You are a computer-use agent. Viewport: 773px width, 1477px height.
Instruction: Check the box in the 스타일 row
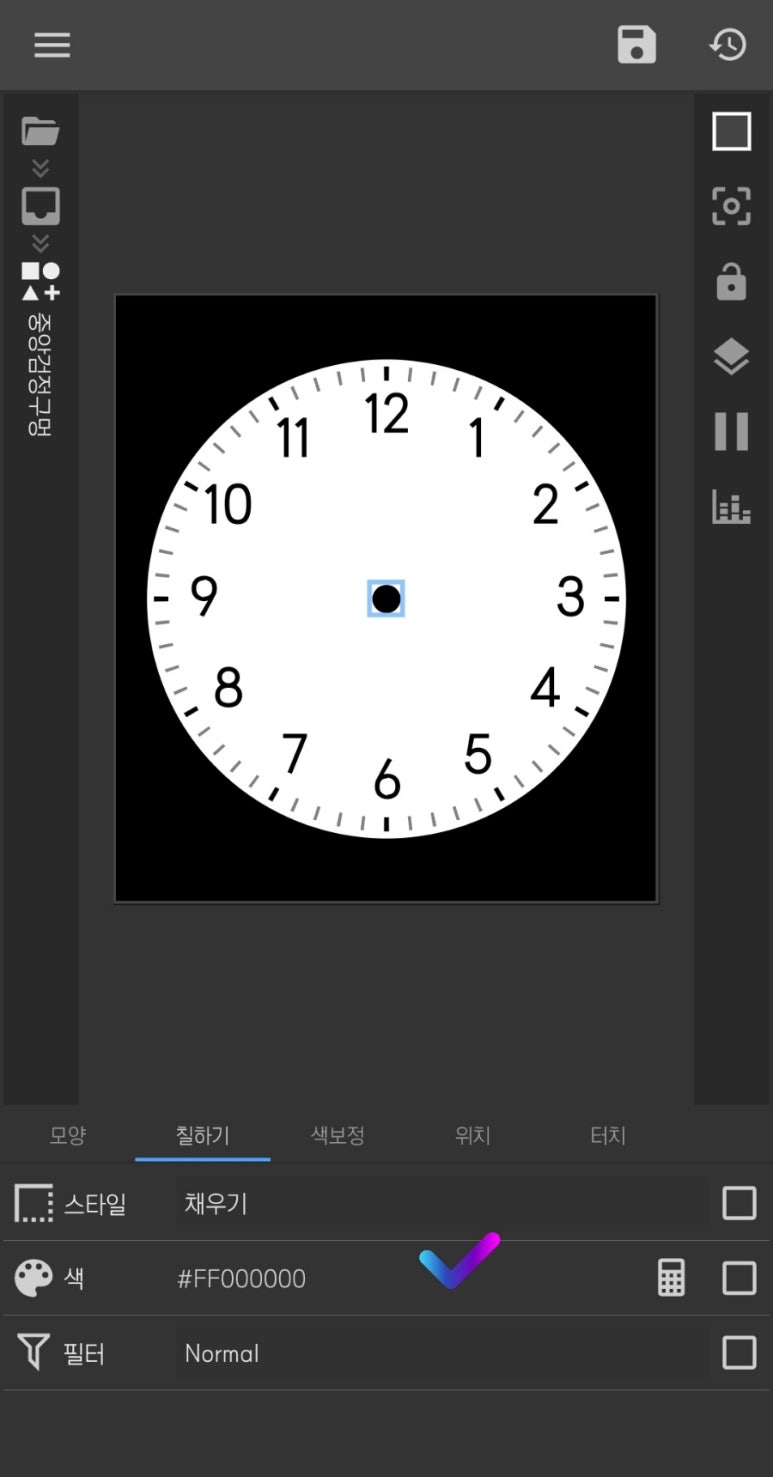tap(739, 1203)
